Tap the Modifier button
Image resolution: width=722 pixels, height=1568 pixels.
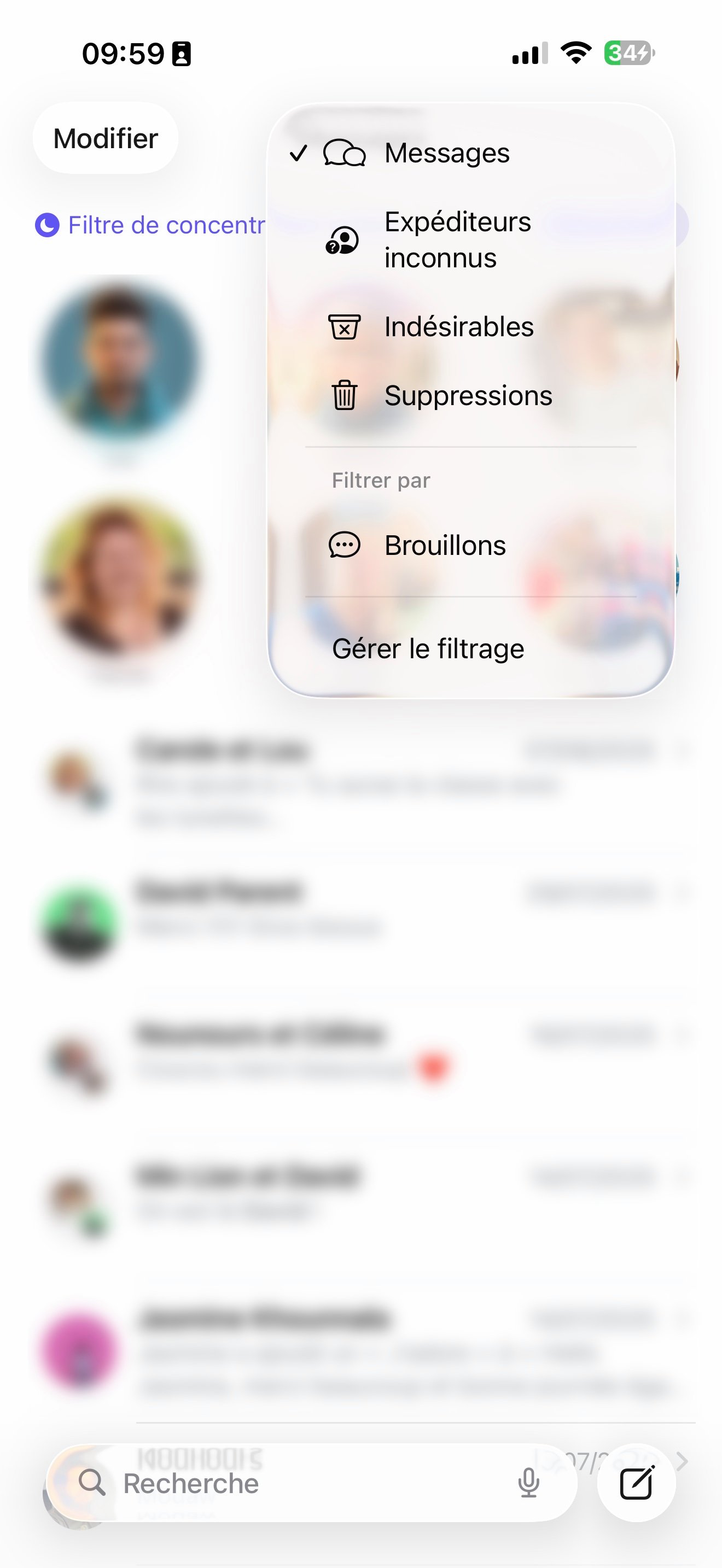[104, 138]
